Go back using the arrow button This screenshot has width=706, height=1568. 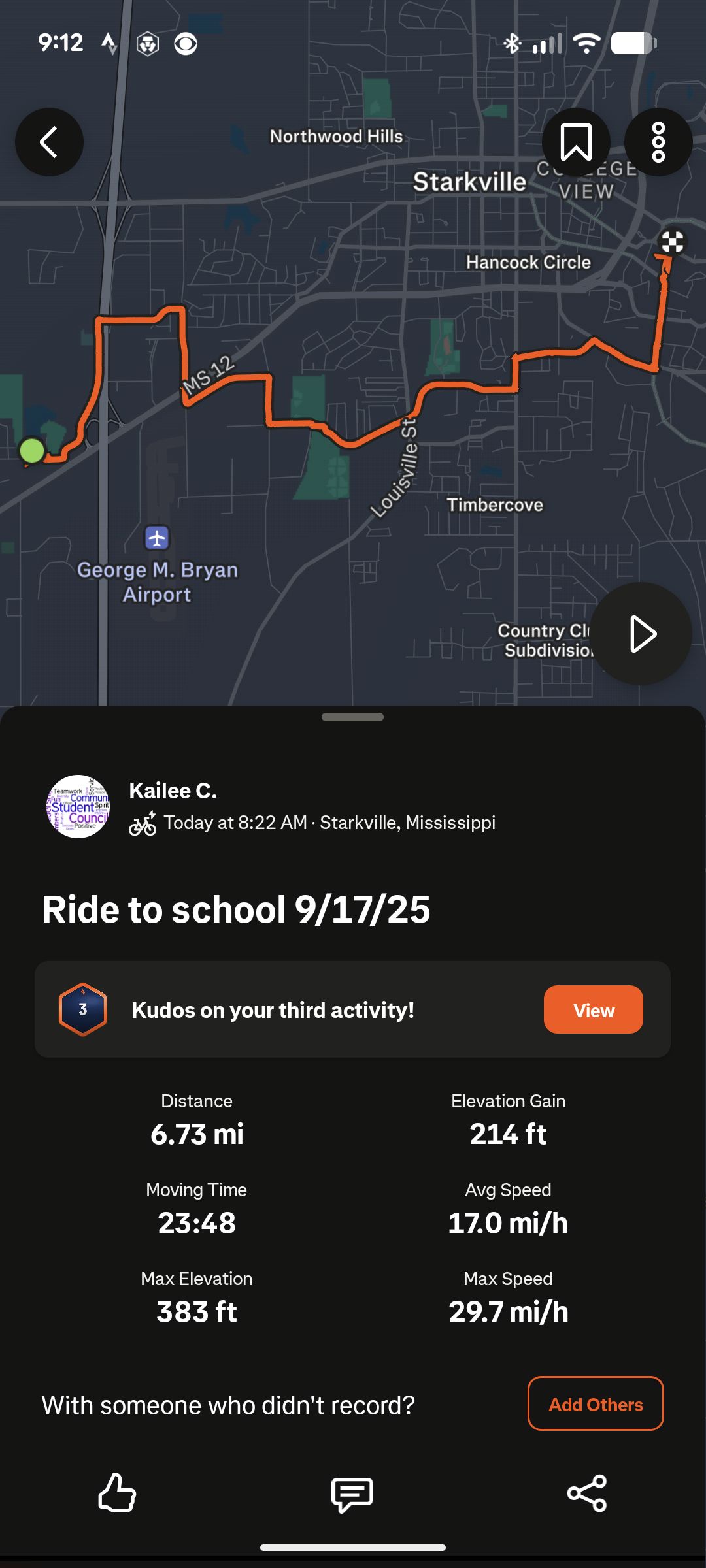click(49, 142)
